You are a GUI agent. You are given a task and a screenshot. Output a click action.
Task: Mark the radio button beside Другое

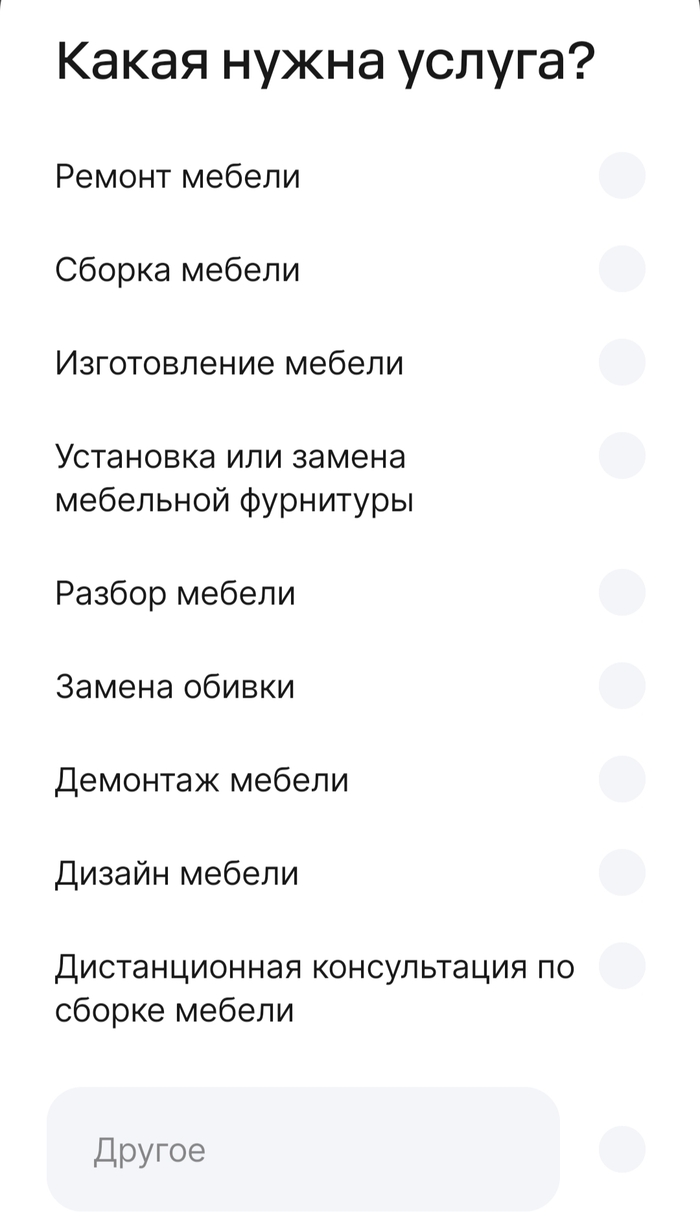coord(621,1149)
